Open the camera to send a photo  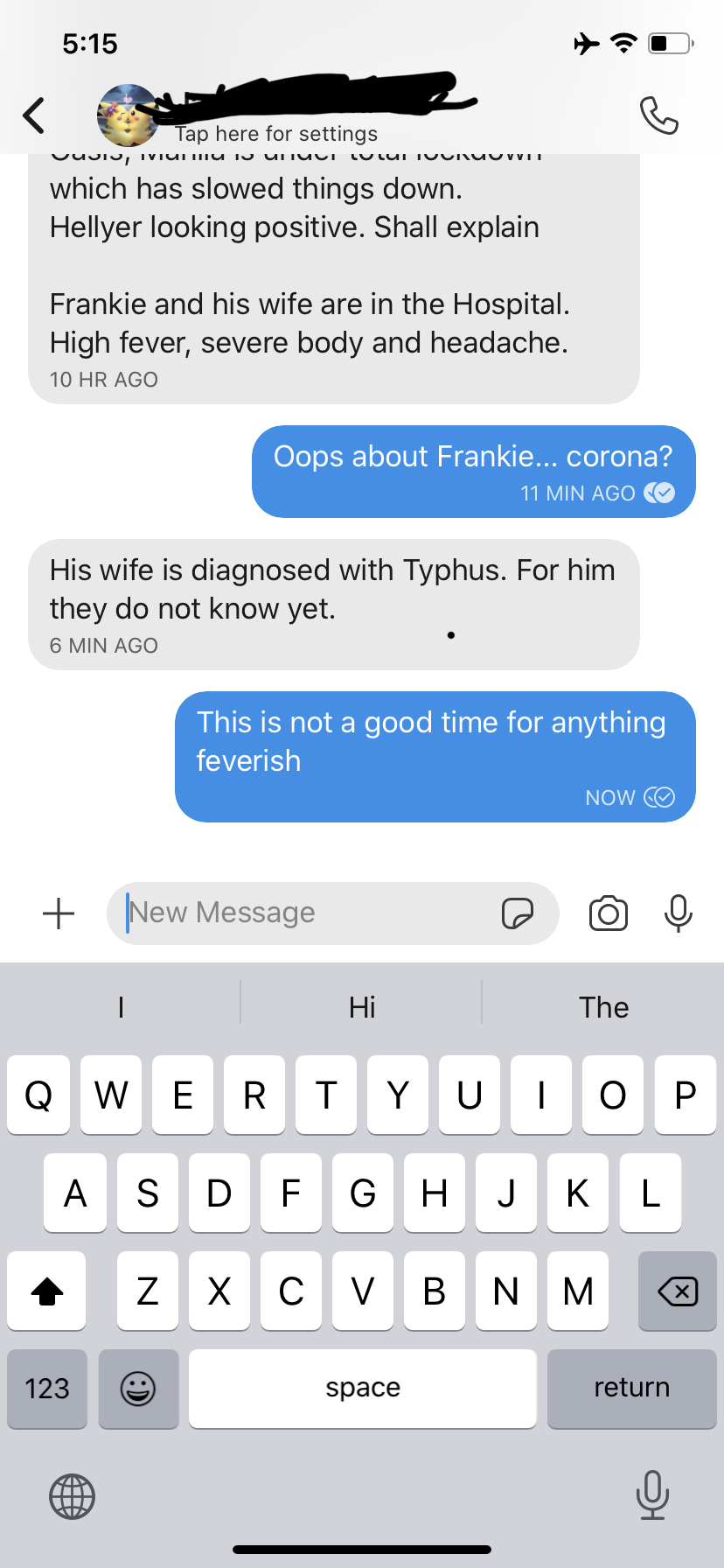pos(609,913)
